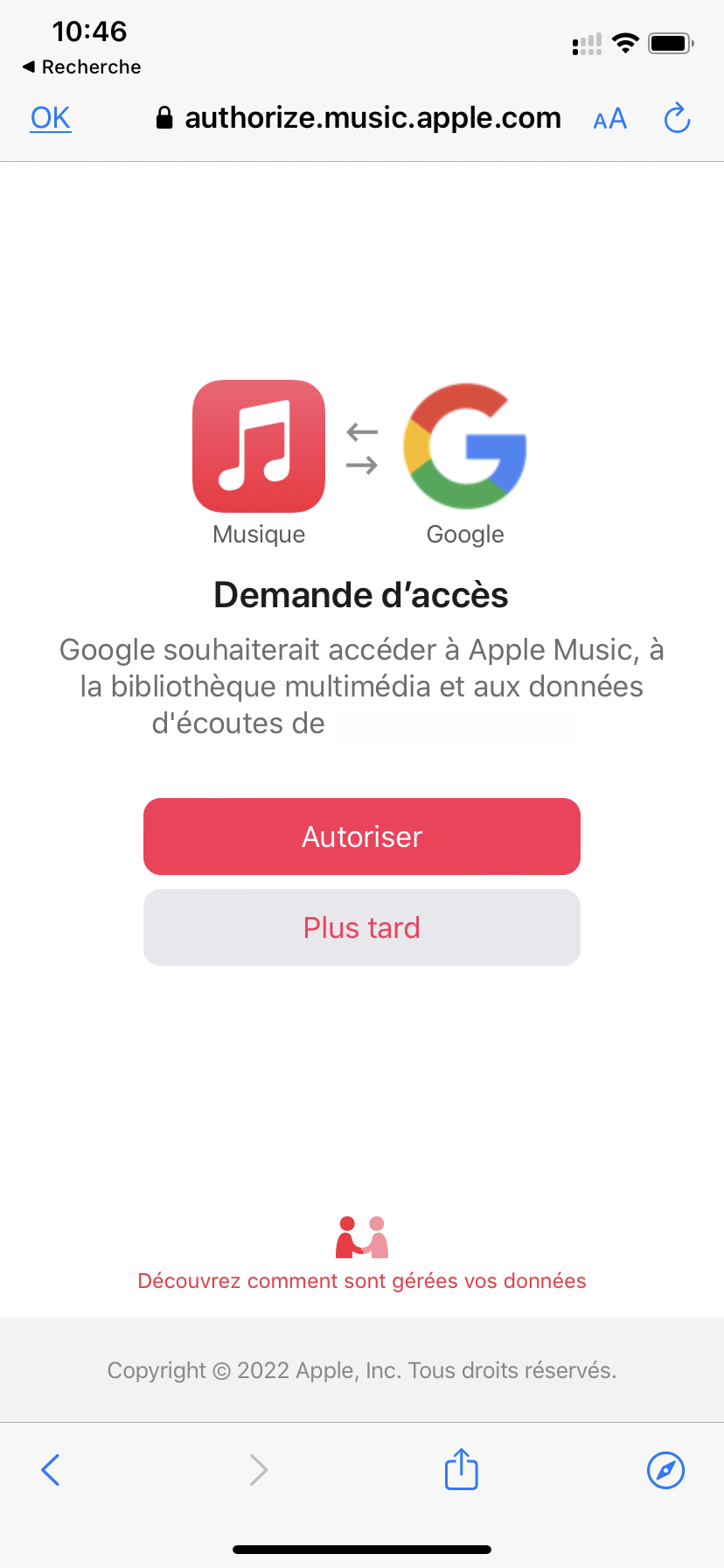Go back to the previous page
The height and width of the screenshot is (1568, 724).
coord(51,1470)
